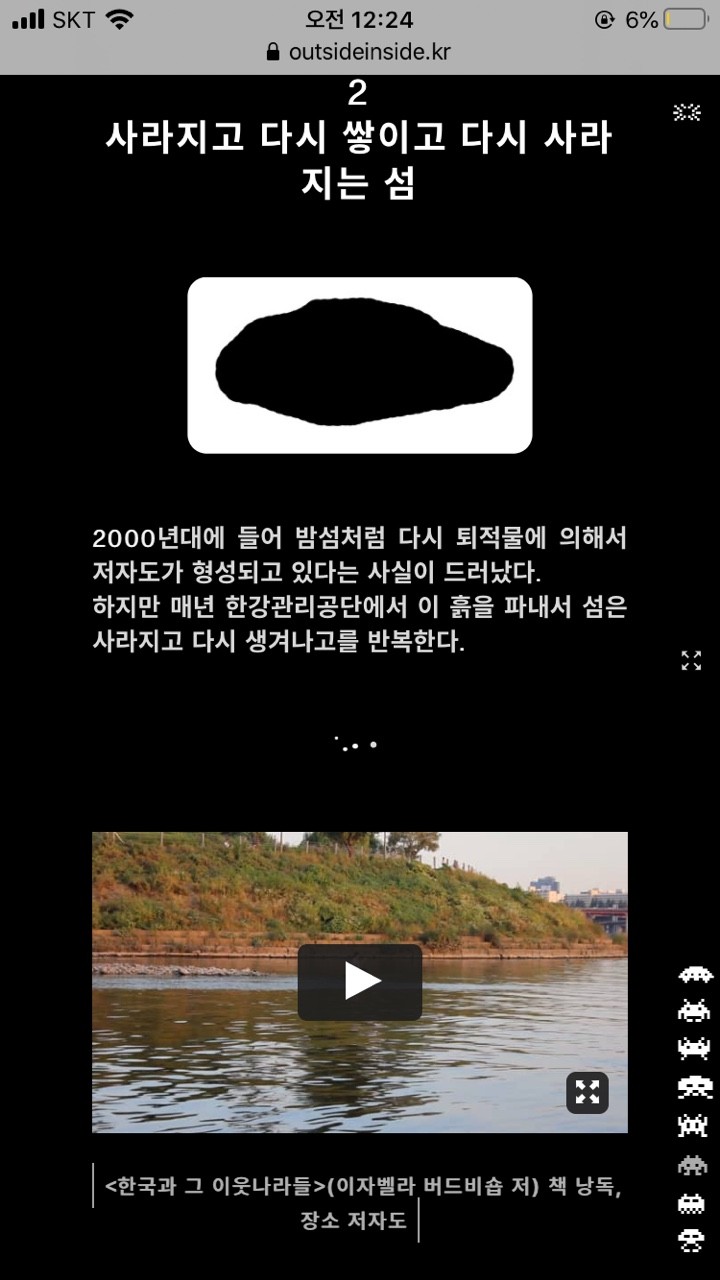Tap the expand arrows beside the paragraph
Image resolution: width=720 pixels, height=1280 pixels.
tap(691, 660)
